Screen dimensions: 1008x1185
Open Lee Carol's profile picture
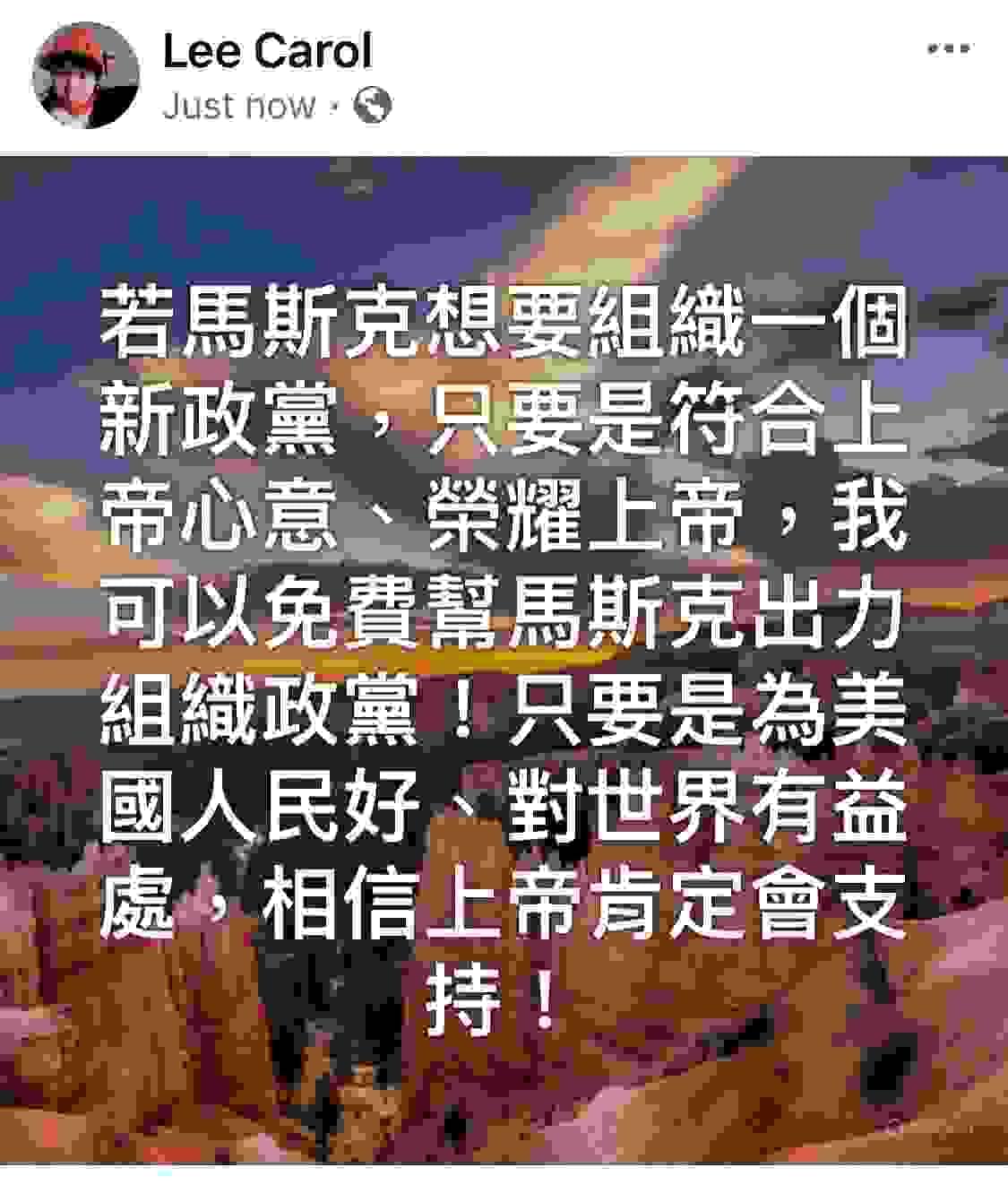click(86, 76)
